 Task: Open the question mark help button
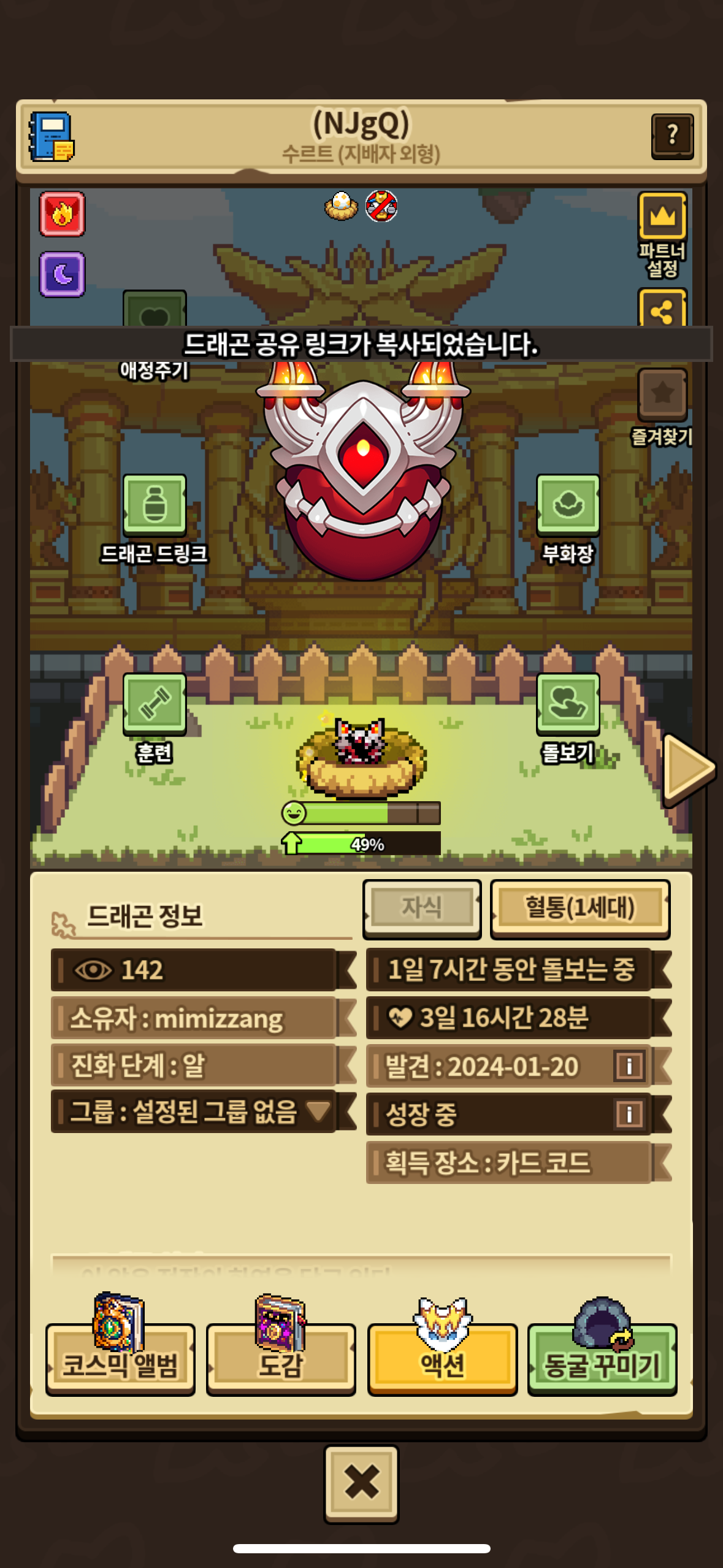tap(672, 136)
